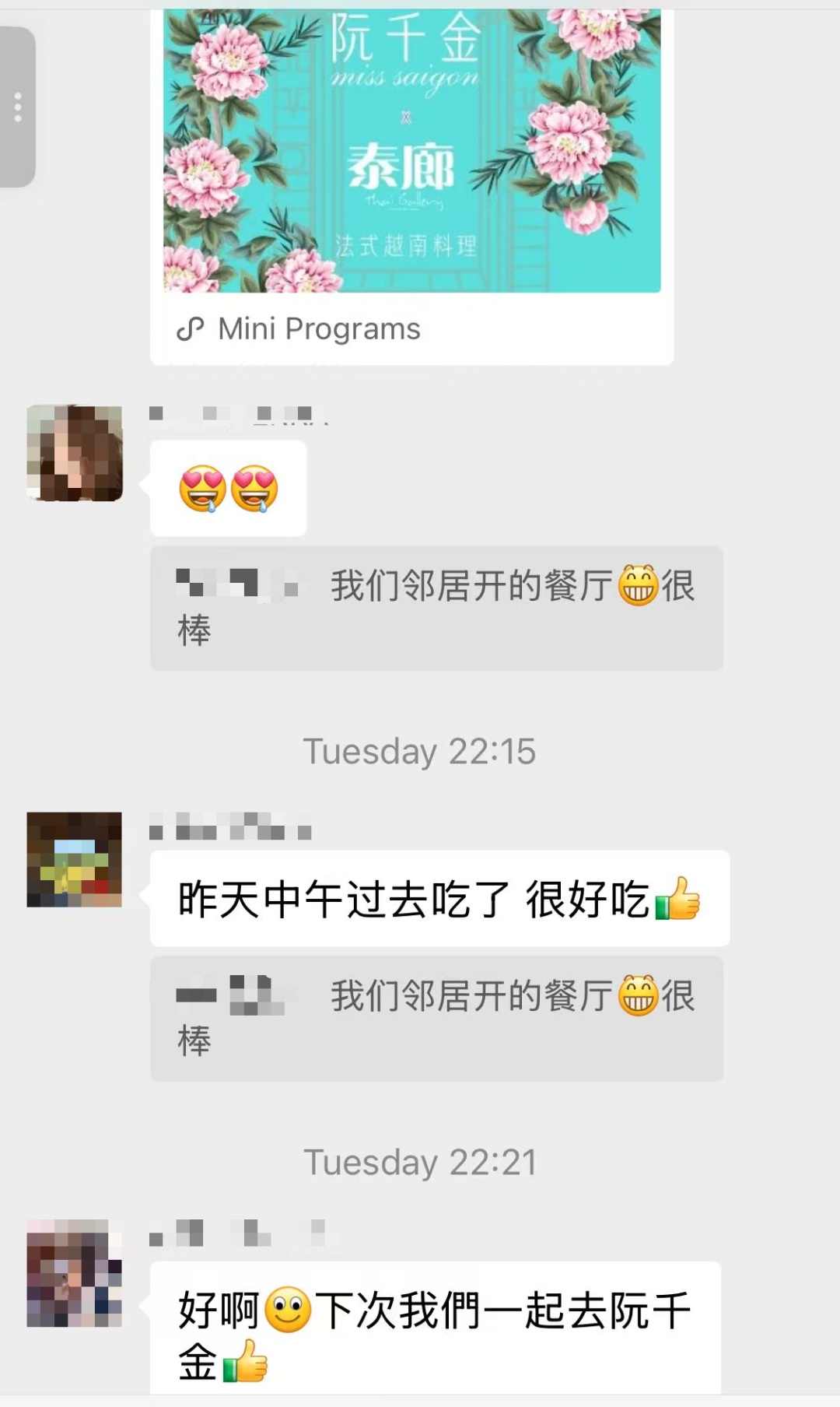Viewport: 840px width, 1407px height.
Task: Open the quoted message under the heart-eyes emojis
Action: [x=436, y=608]
